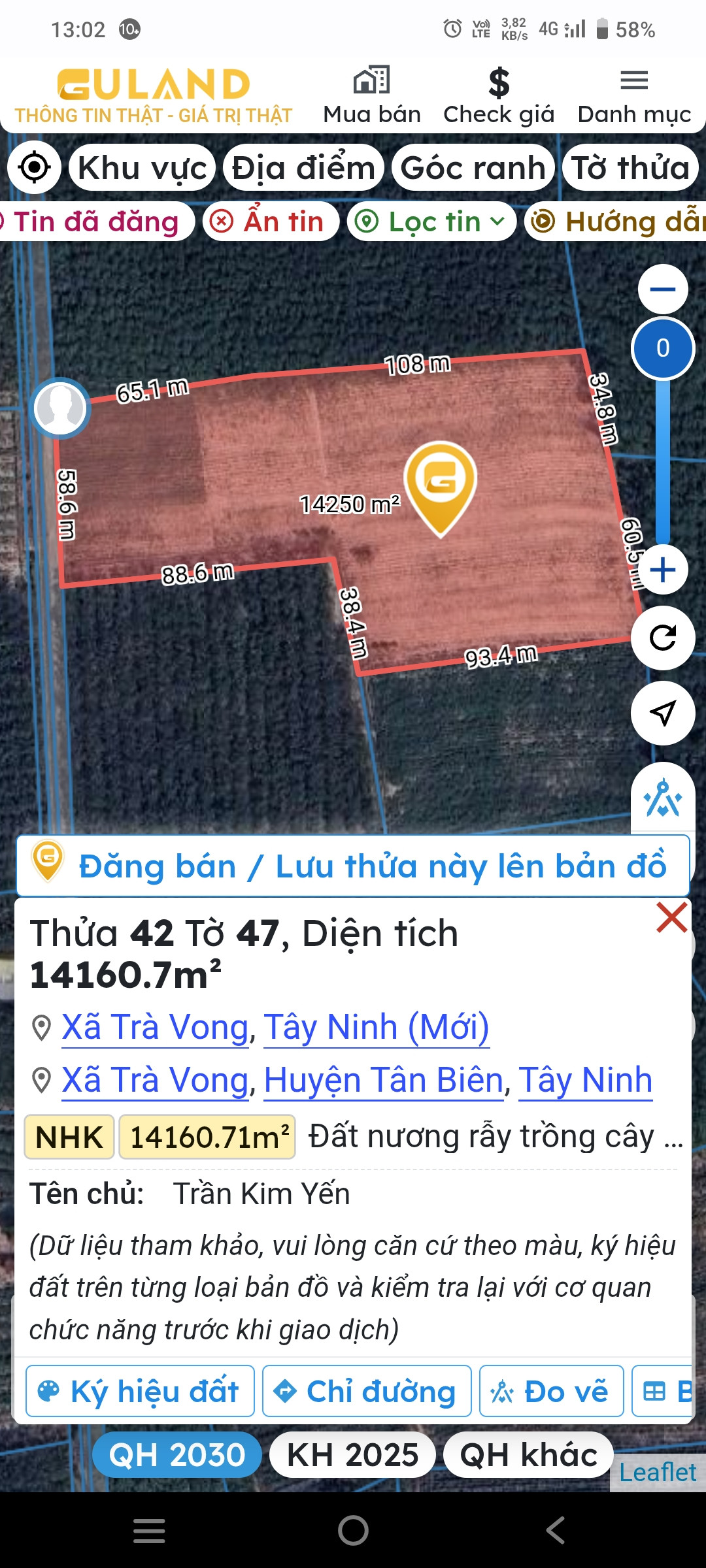706x1568 pixels.
Task: Open the Huyện Tân Biên link
Action: 384,1080
